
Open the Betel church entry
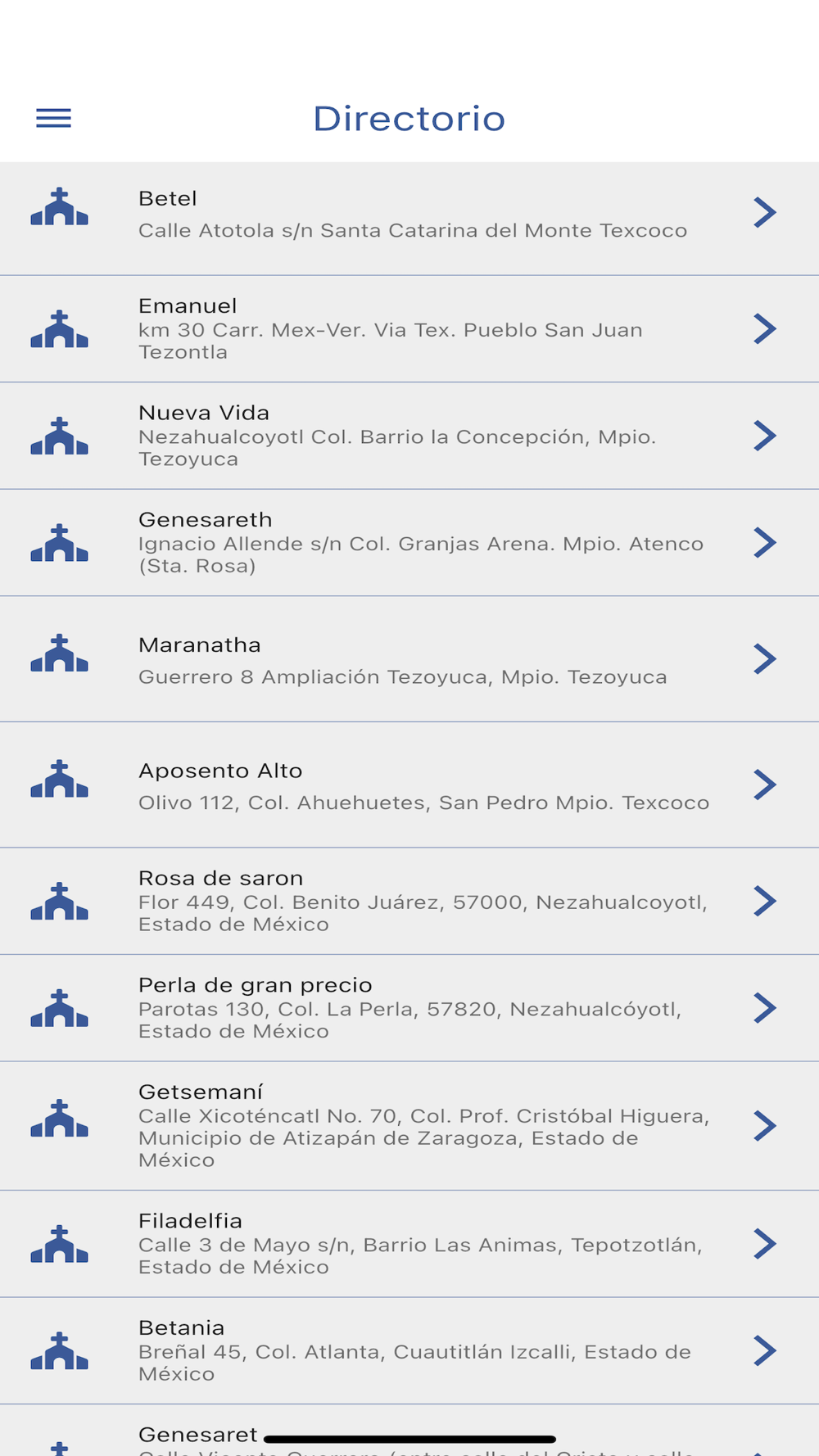[409, 218]
